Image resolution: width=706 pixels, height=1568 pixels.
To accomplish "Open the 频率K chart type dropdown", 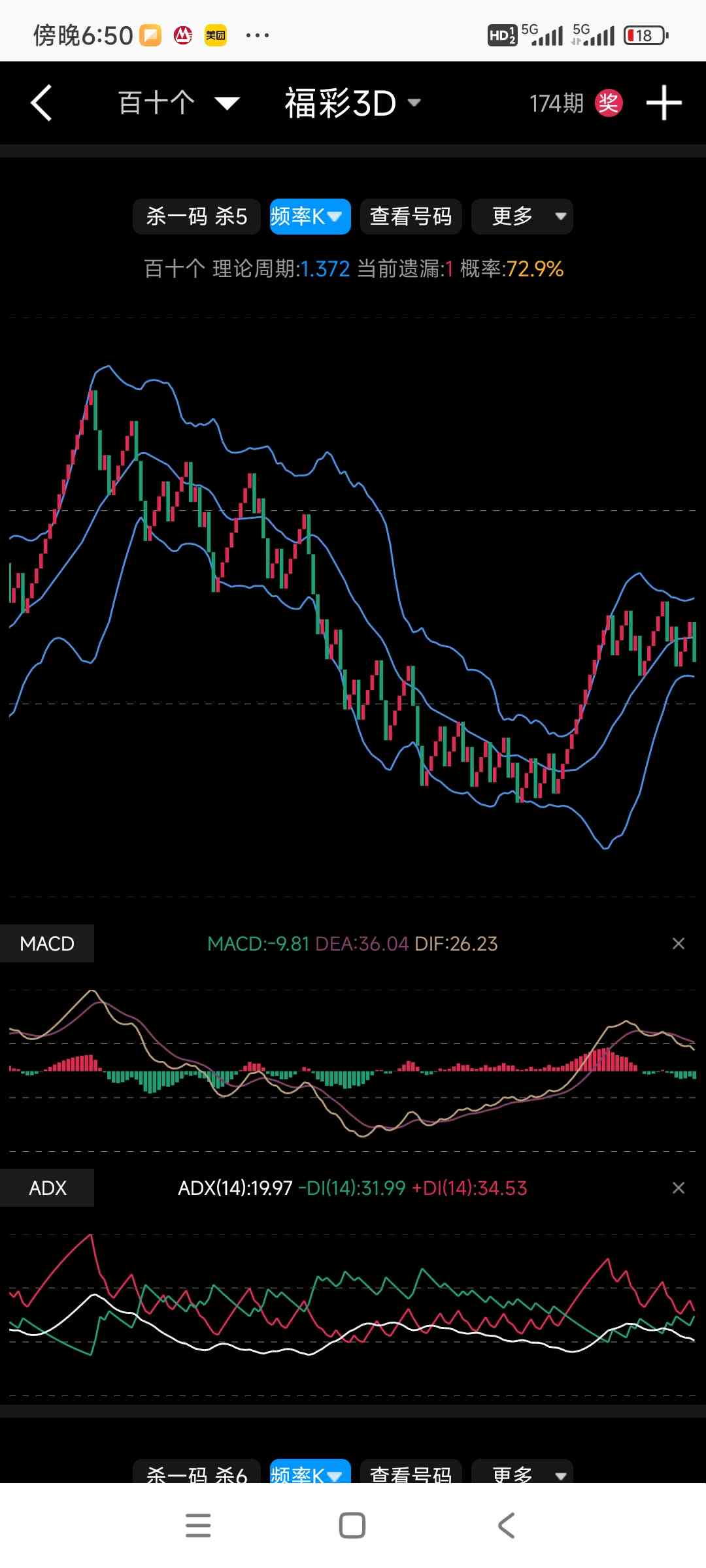I will [310, 216].
